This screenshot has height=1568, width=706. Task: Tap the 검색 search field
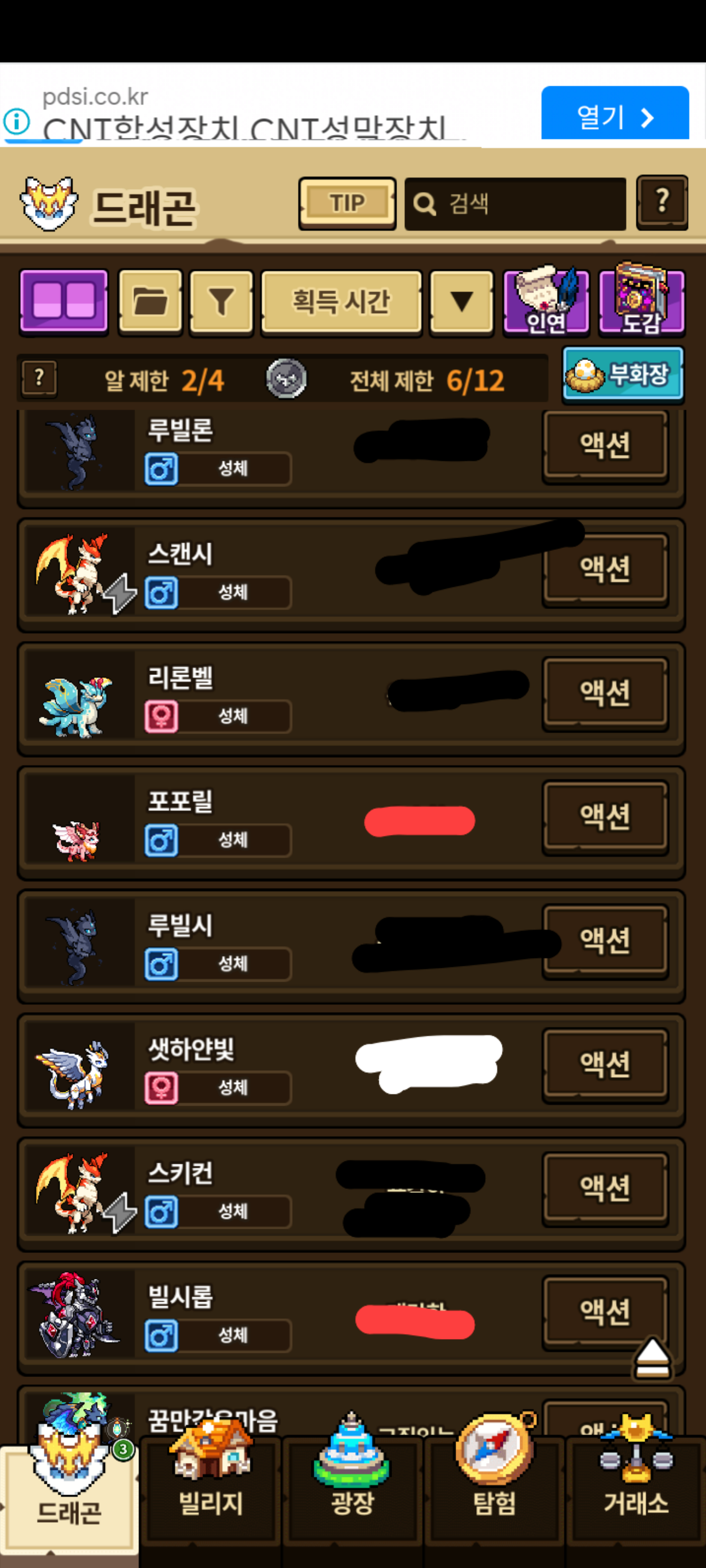click(515, 204)
